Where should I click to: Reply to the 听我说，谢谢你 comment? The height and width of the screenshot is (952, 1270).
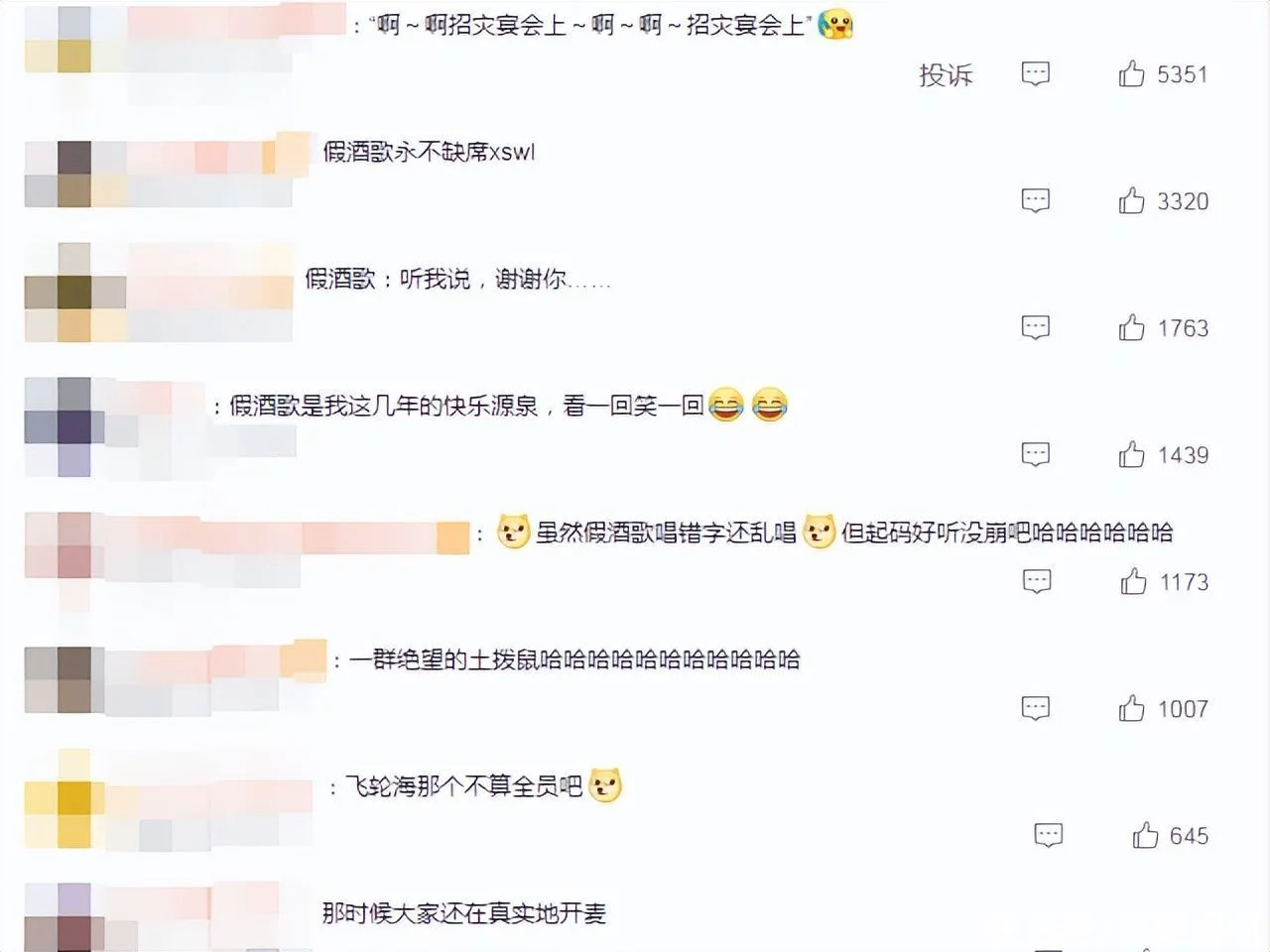(1036, 328)
